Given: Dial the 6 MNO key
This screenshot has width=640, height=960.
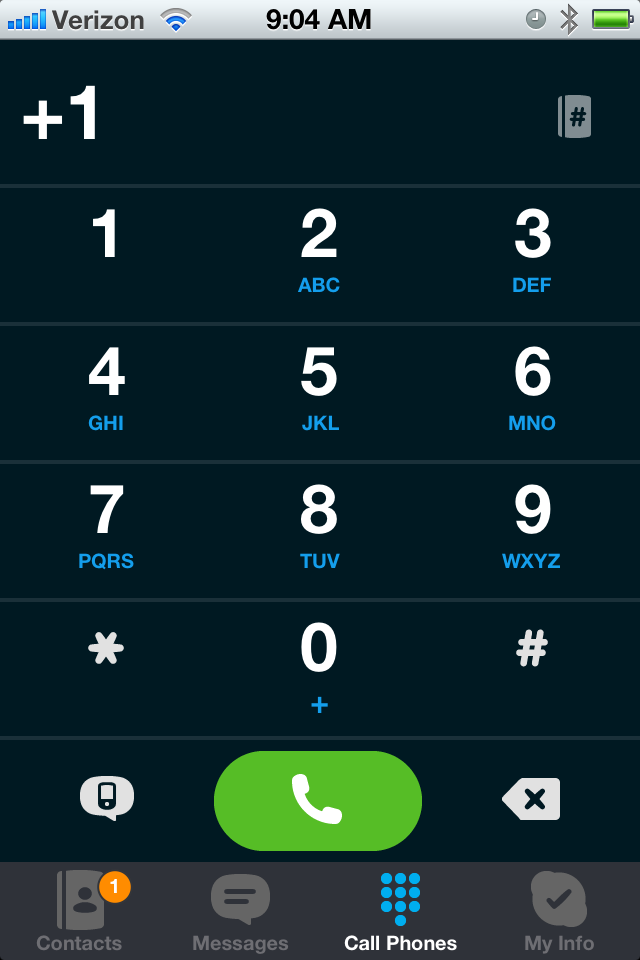Looking at the screenshot, I should point(532,392).
